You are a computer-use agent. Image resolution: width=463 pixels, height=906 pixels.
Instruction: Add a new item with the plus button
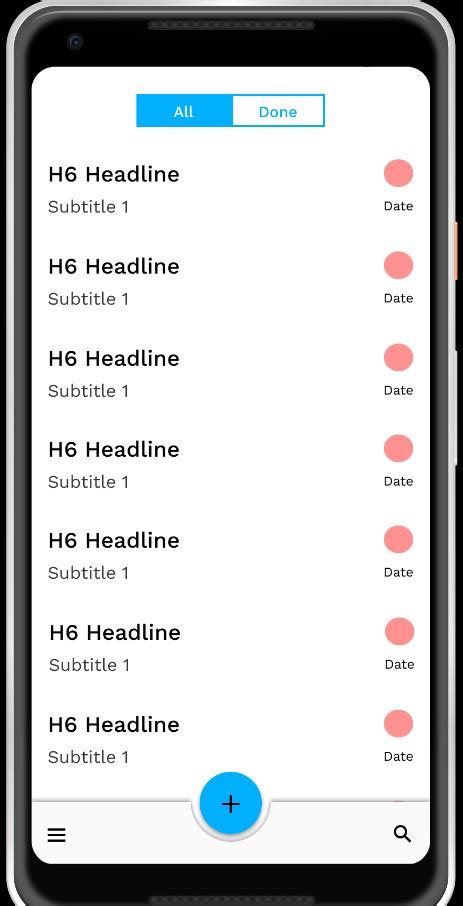click(231, 803)
